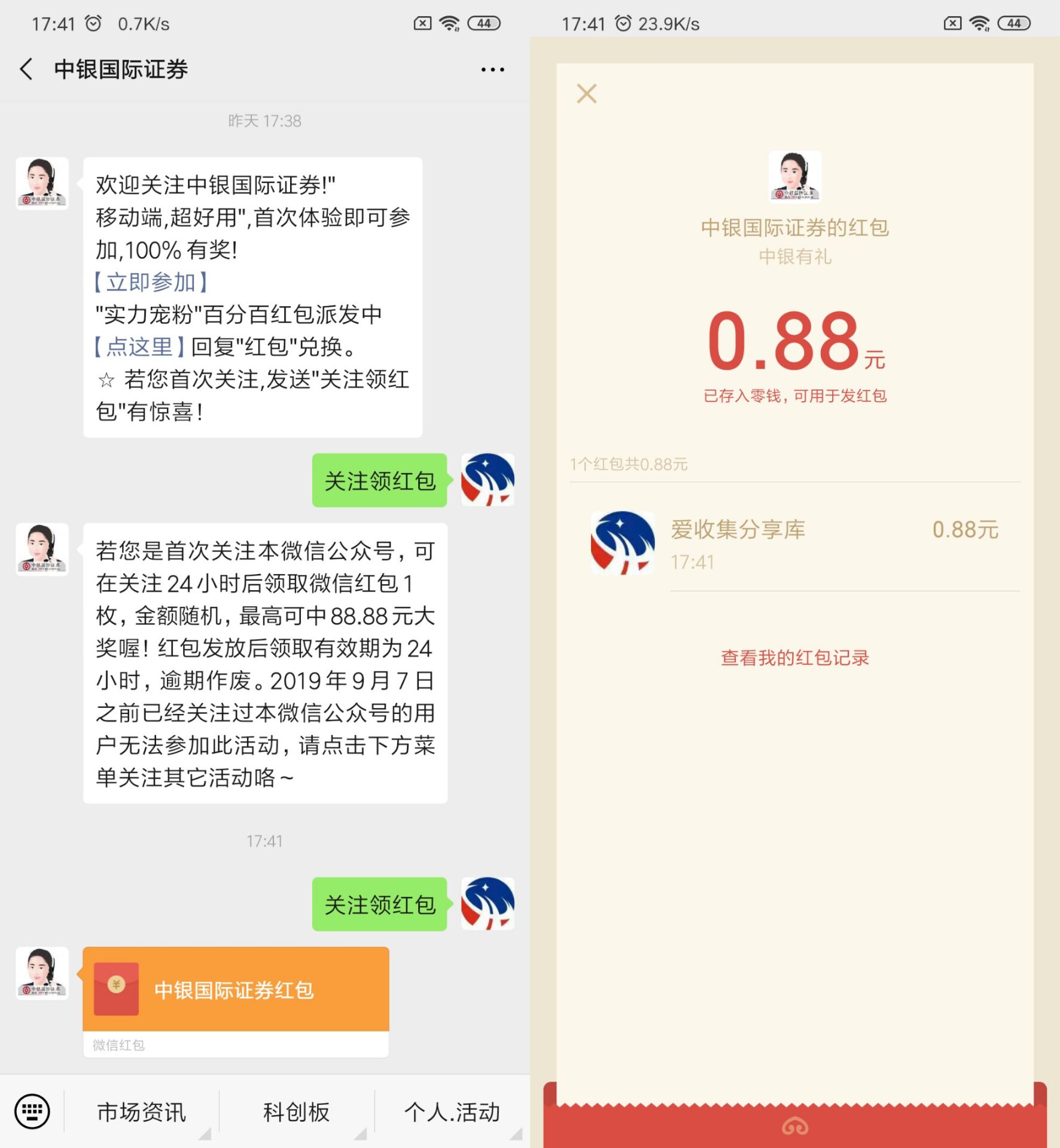Viewport: 1060px width, 1148px height.
Task: View 查看我的红包记录
Action: (794, 658)
